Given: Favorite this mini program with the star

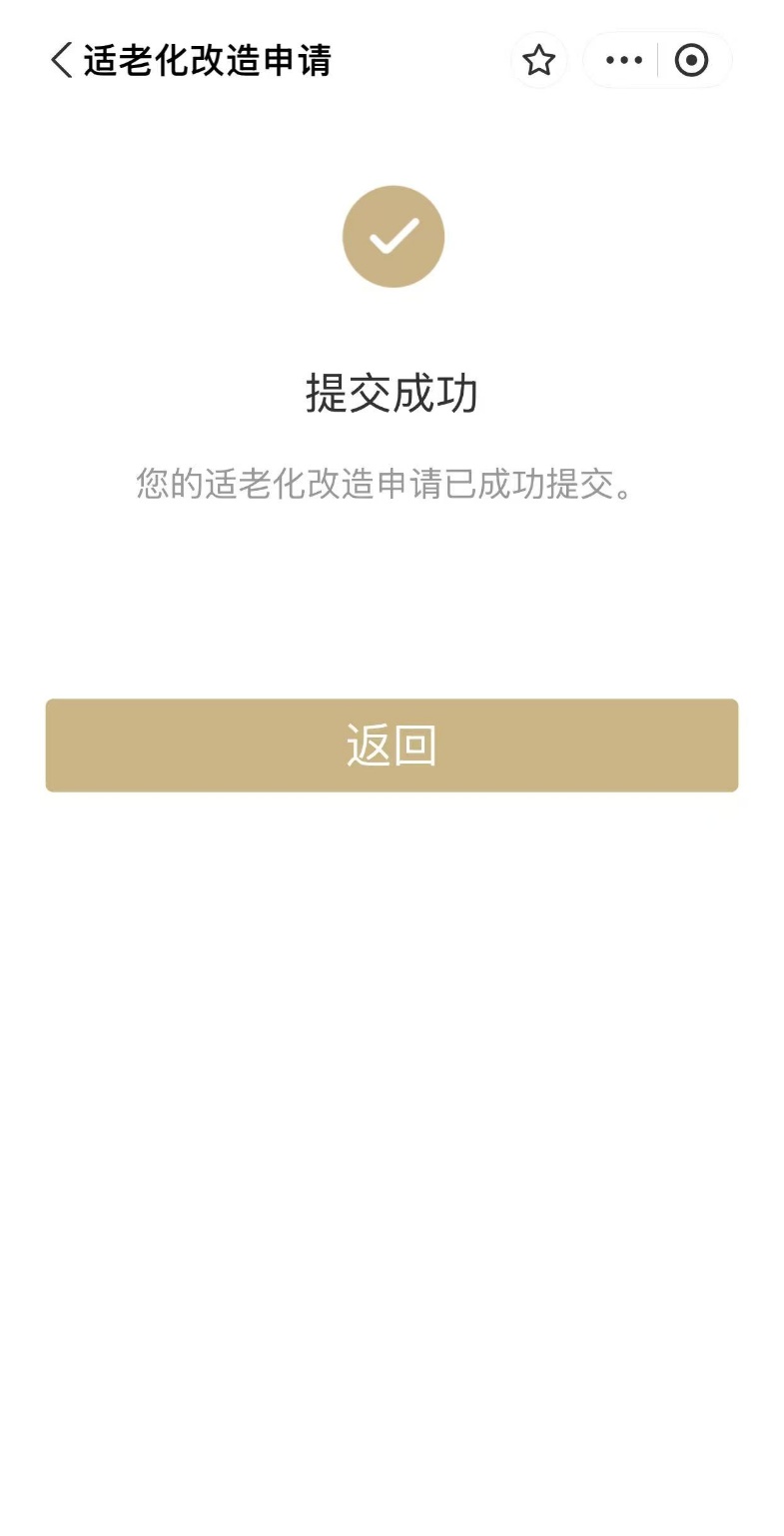Looking at the screenshot, I should pos(539,61).
